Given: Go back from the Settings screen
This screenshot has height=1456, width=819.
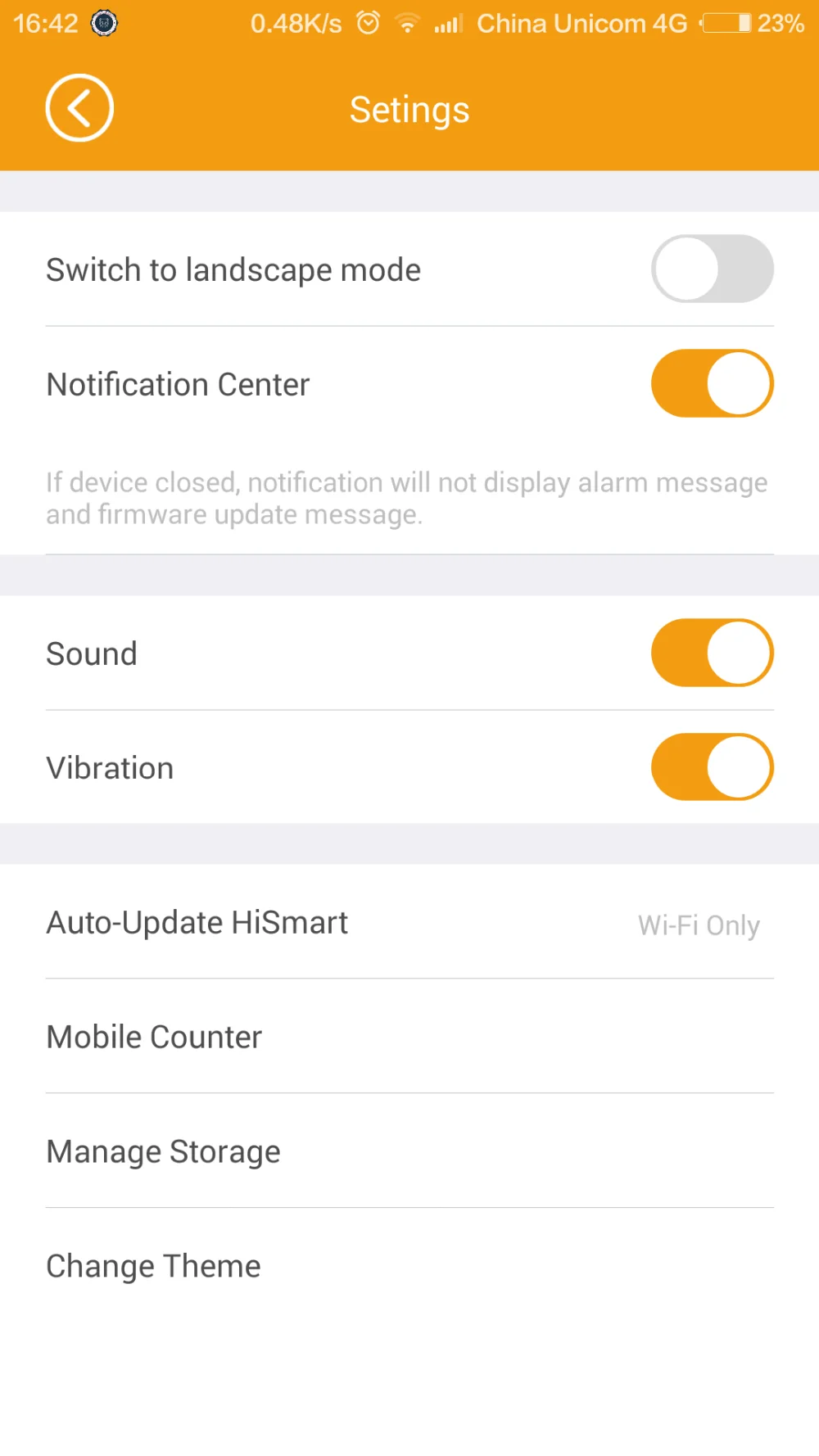Looking at the screenshot, I should click(79, 108).
